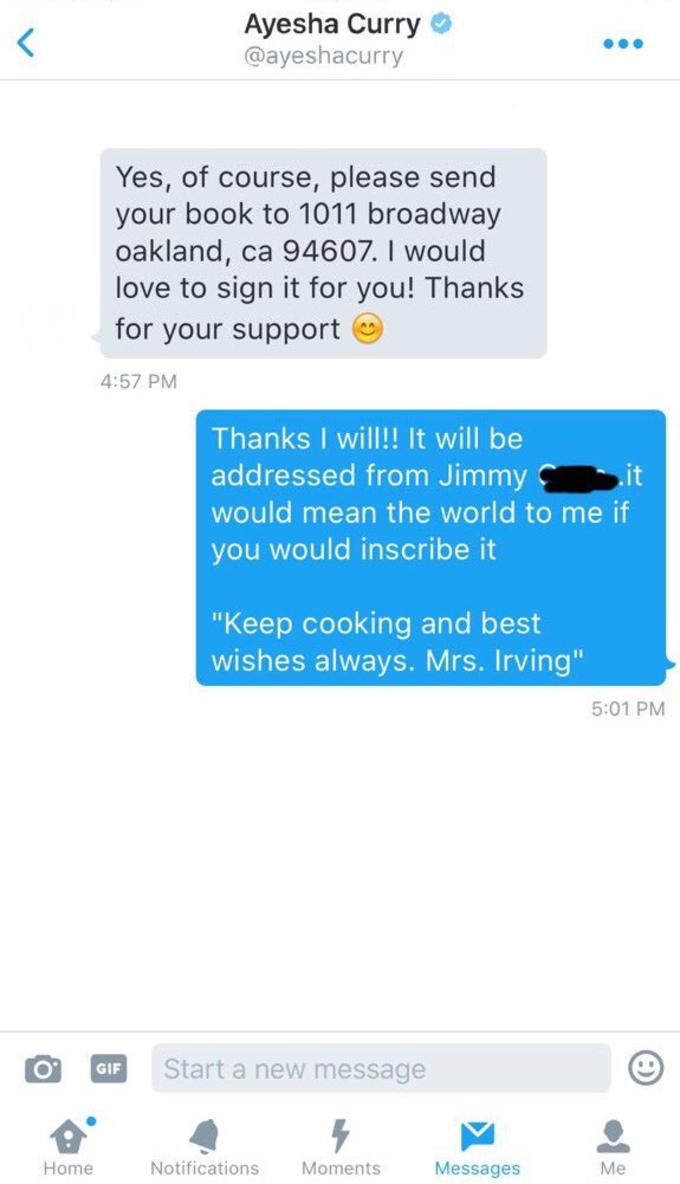Switch to the Home tab
Viewport: 680px width, 1184px height.
(69, 1146)
